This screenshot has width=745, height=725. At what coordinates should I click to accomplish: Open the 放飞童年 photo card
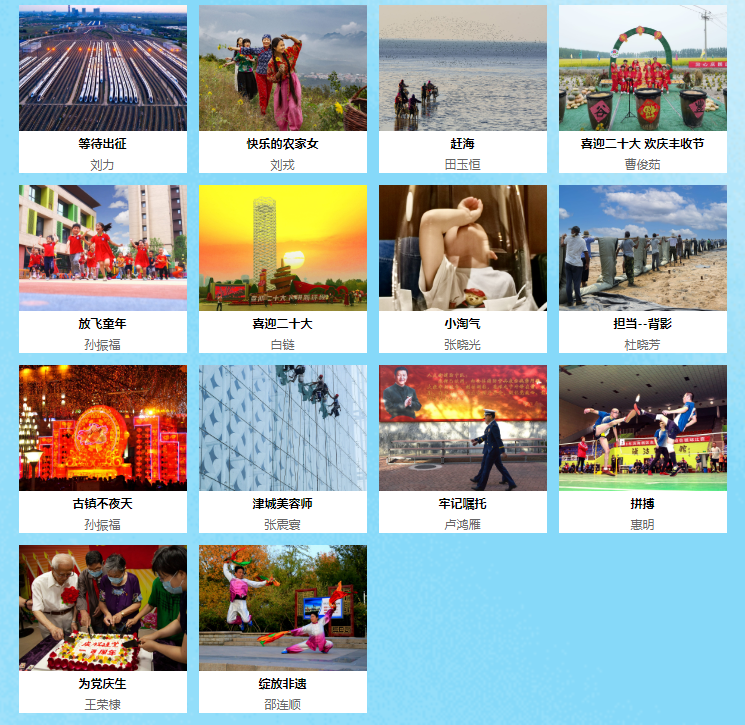pyautogui.click(x=103, y=248)
